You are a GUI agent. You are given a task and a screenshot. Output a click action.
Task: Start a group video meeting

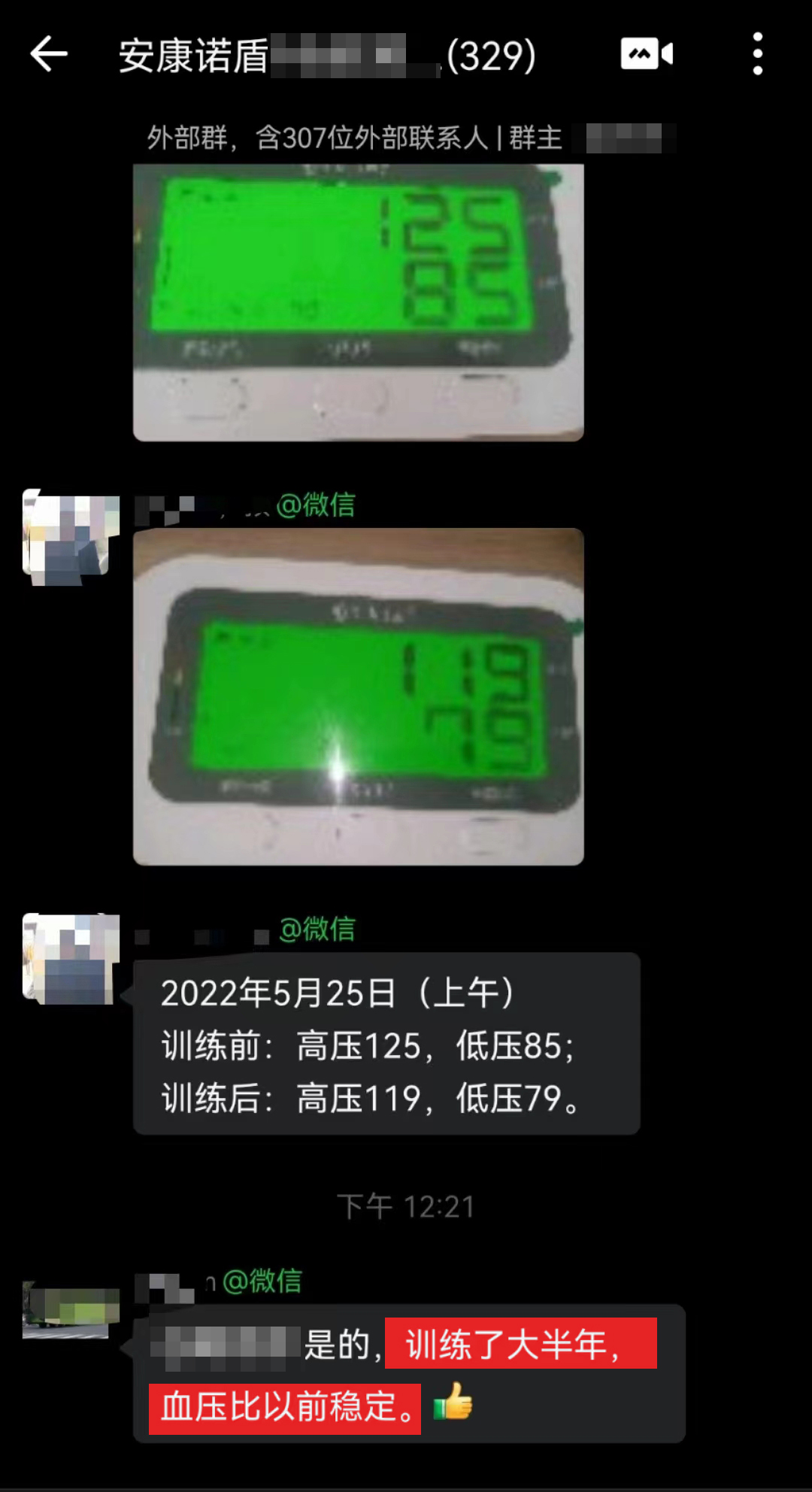point(647,54)
